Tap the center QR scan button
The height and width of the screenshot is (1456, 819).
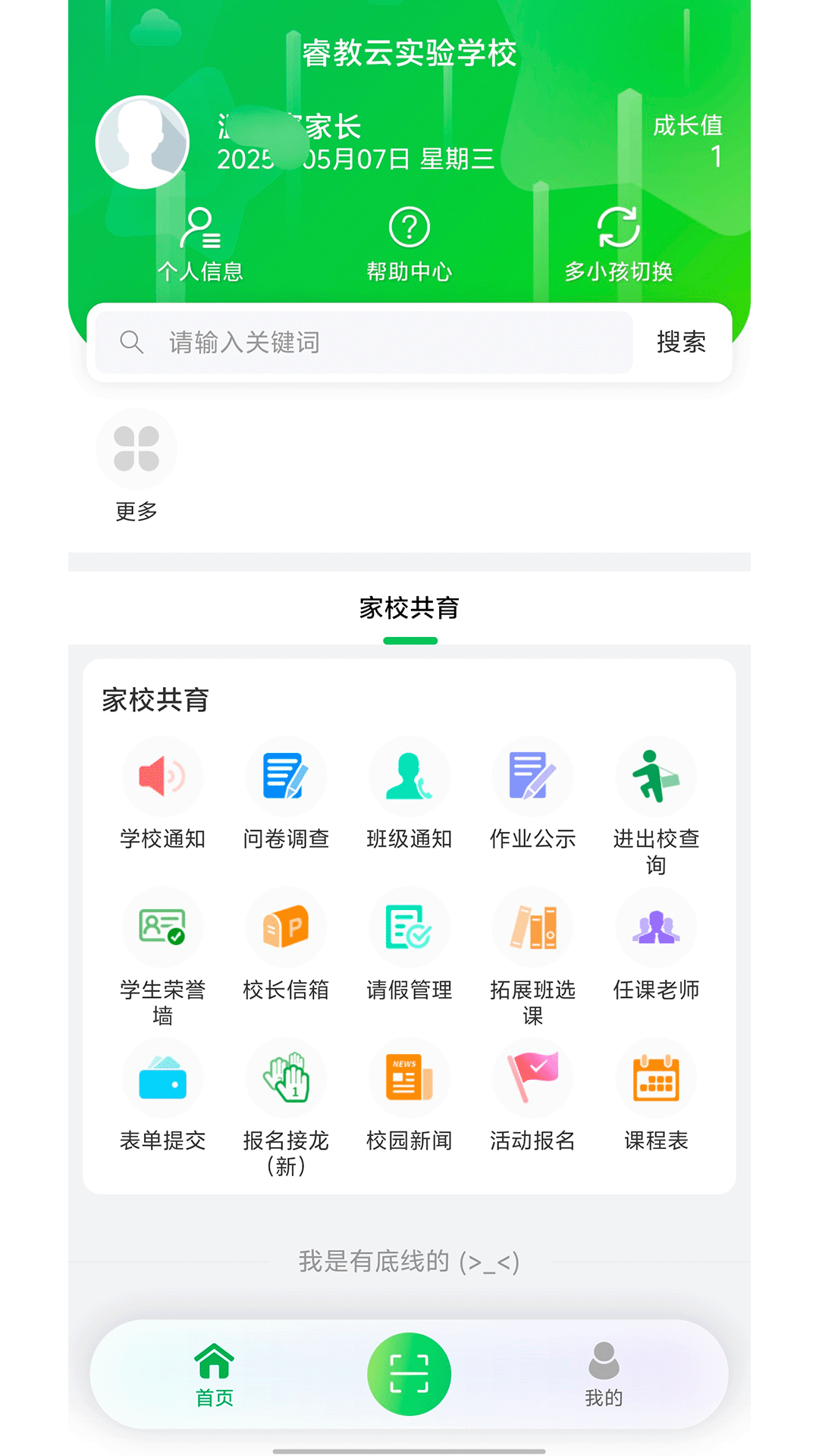coord(409,1373)
